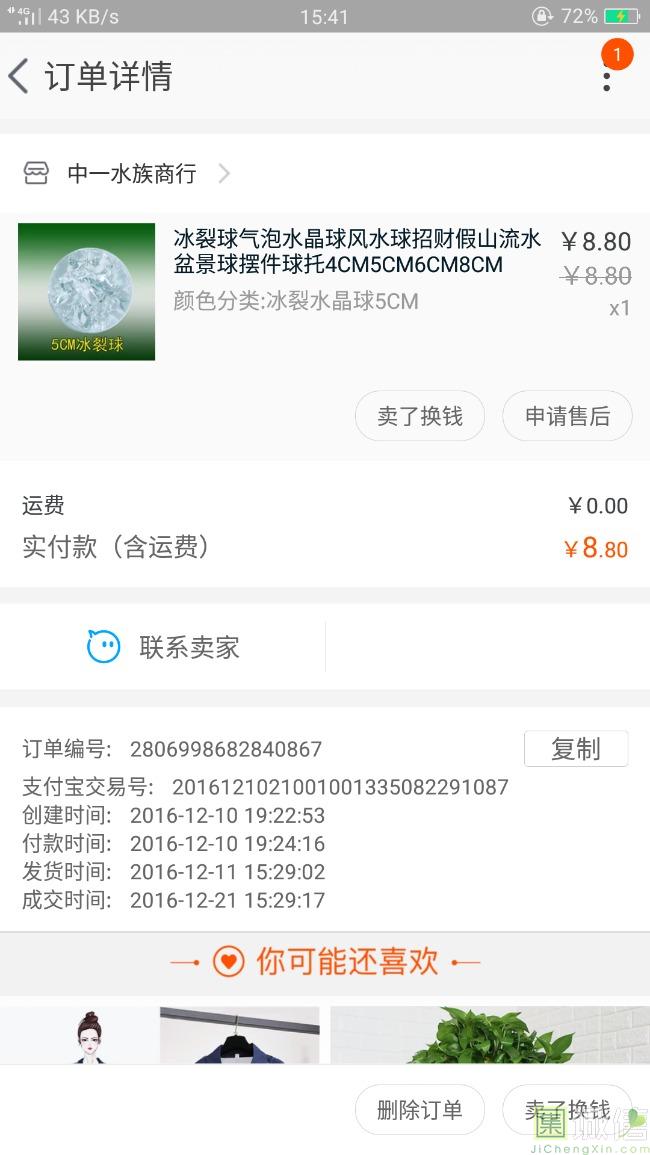650x1155 pixels.
Task: Tap 申请售后 for after-sales service
Action: coord(567,416)
